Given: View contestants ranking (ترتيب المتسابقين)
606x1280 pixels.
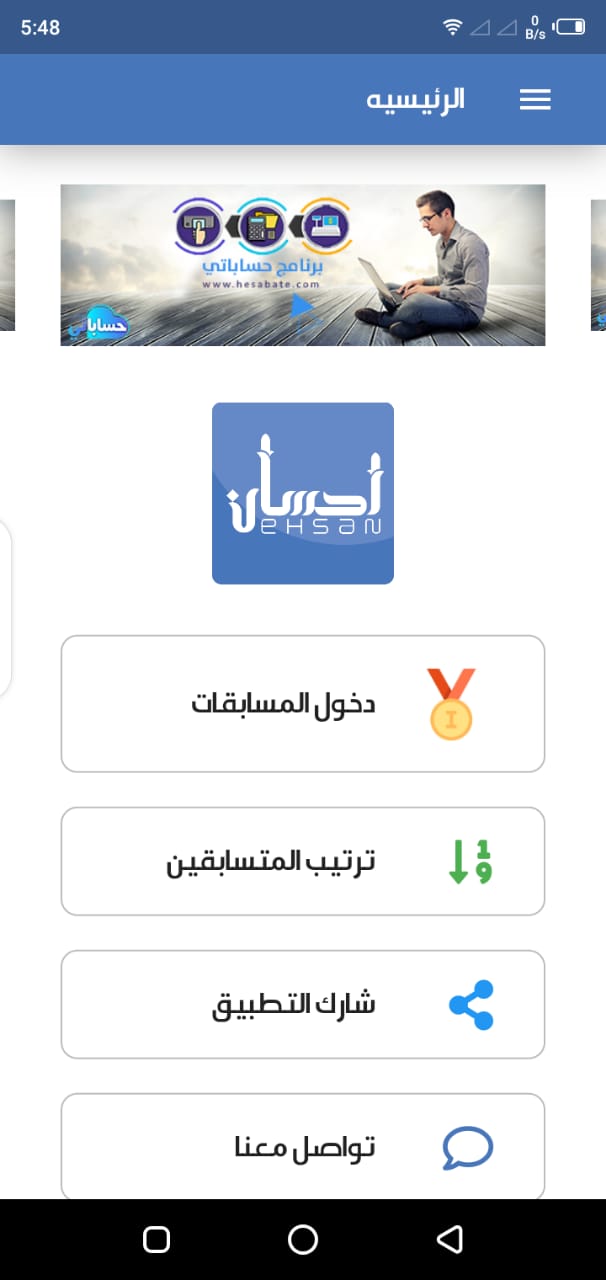Looking at the screenshot, I should point(302,861).
